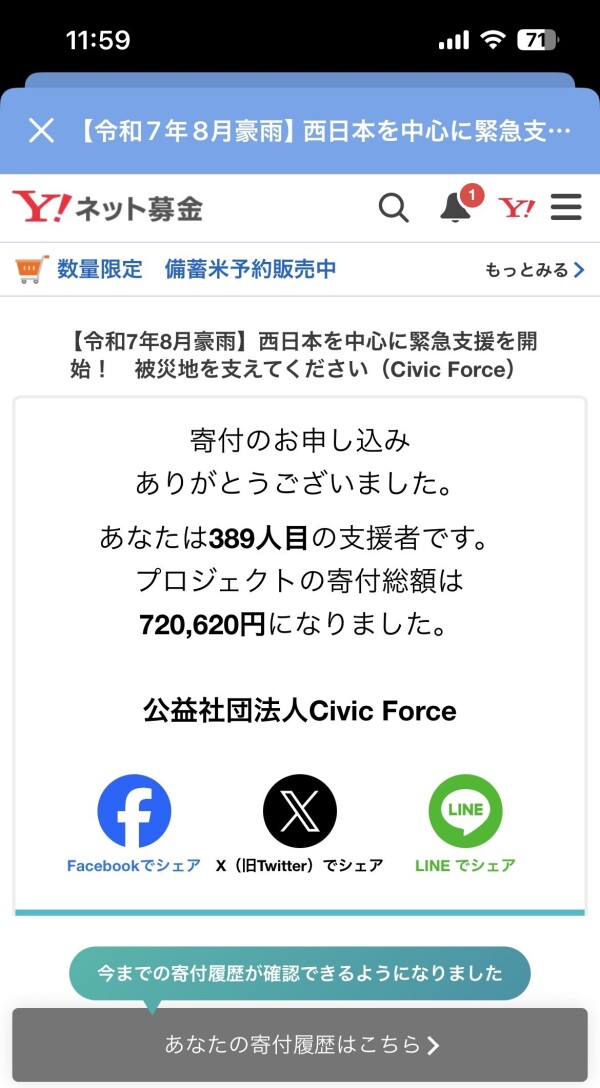600x1088 pixels.
Task: Open the notifications bell
Action: 455,207
